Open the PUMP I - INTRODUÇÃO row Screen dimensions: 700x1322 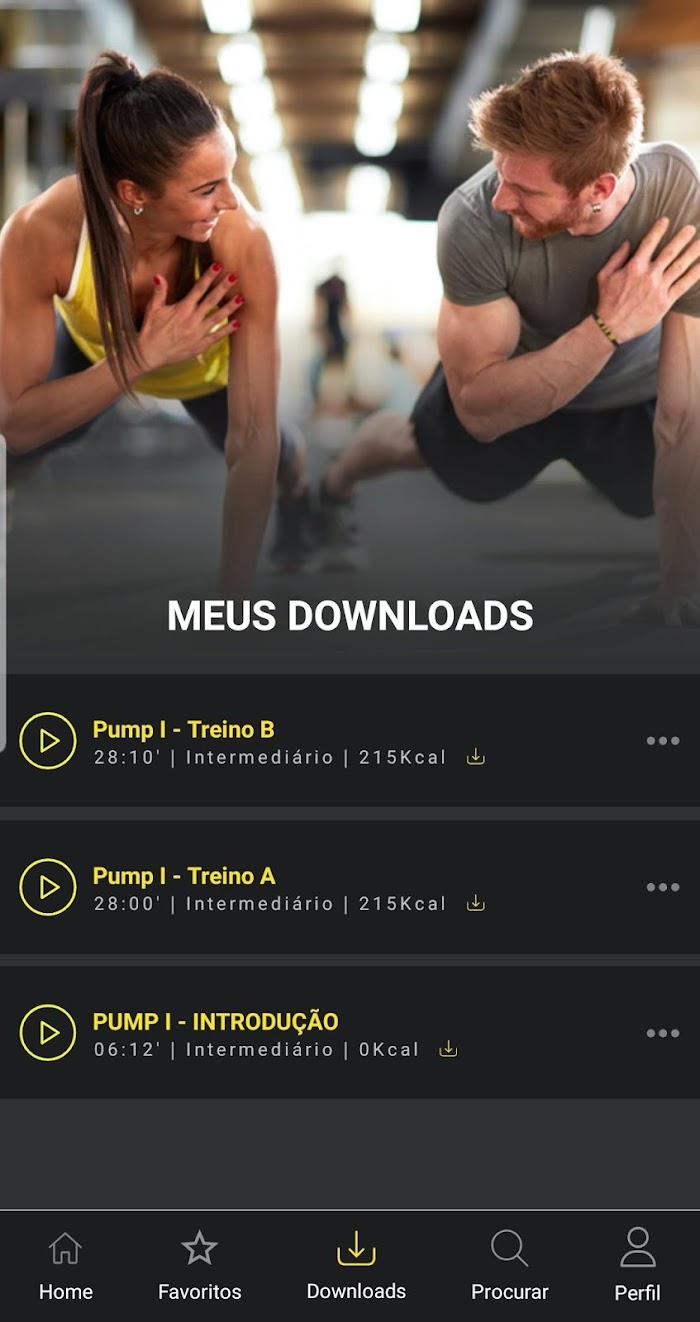click(x=350, y=1033)
